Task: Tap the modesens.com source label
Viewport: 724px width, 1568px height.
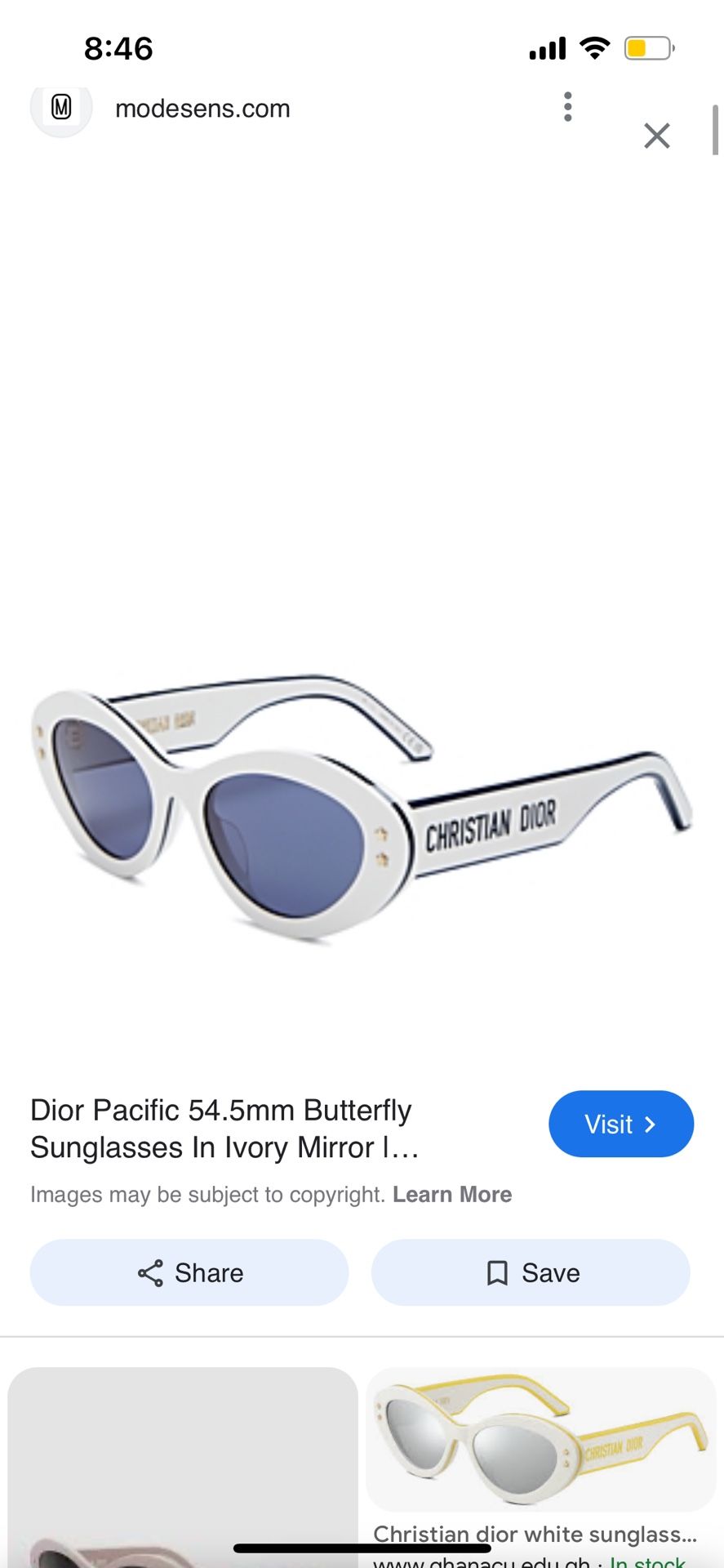Action: pyautogui.click(x=202, y=107)
